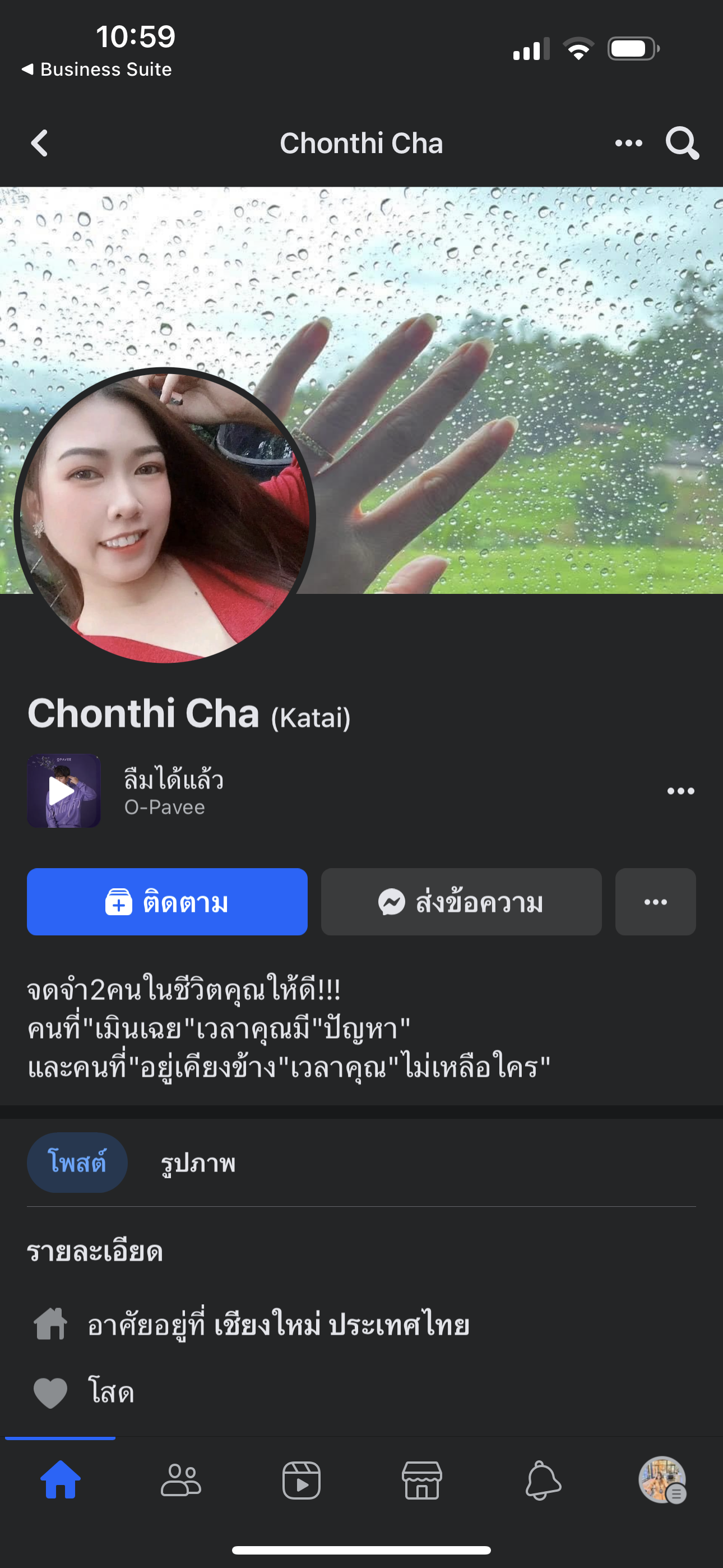Open options for the O-Pavee song

click(680, 791)
